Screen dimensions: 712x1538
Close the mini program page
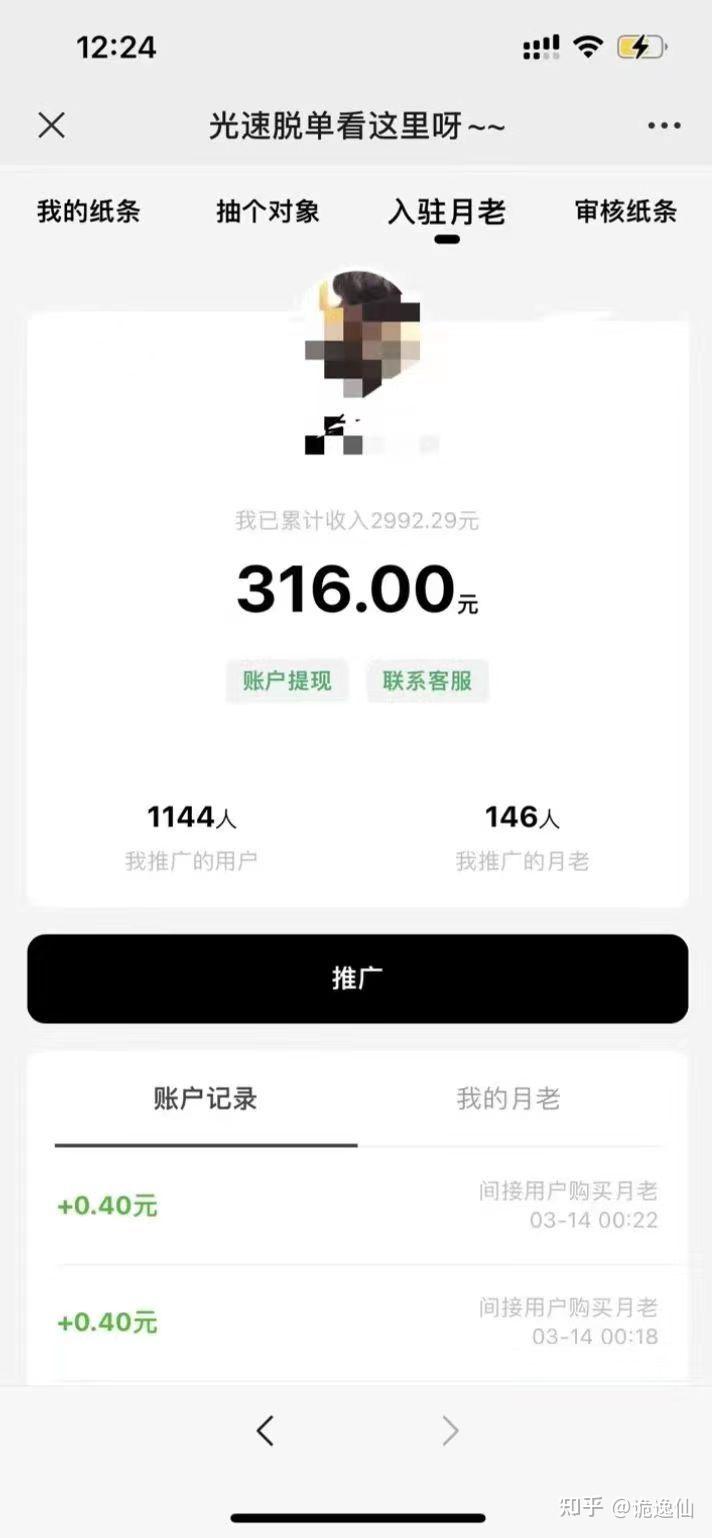tap(51, 125)
